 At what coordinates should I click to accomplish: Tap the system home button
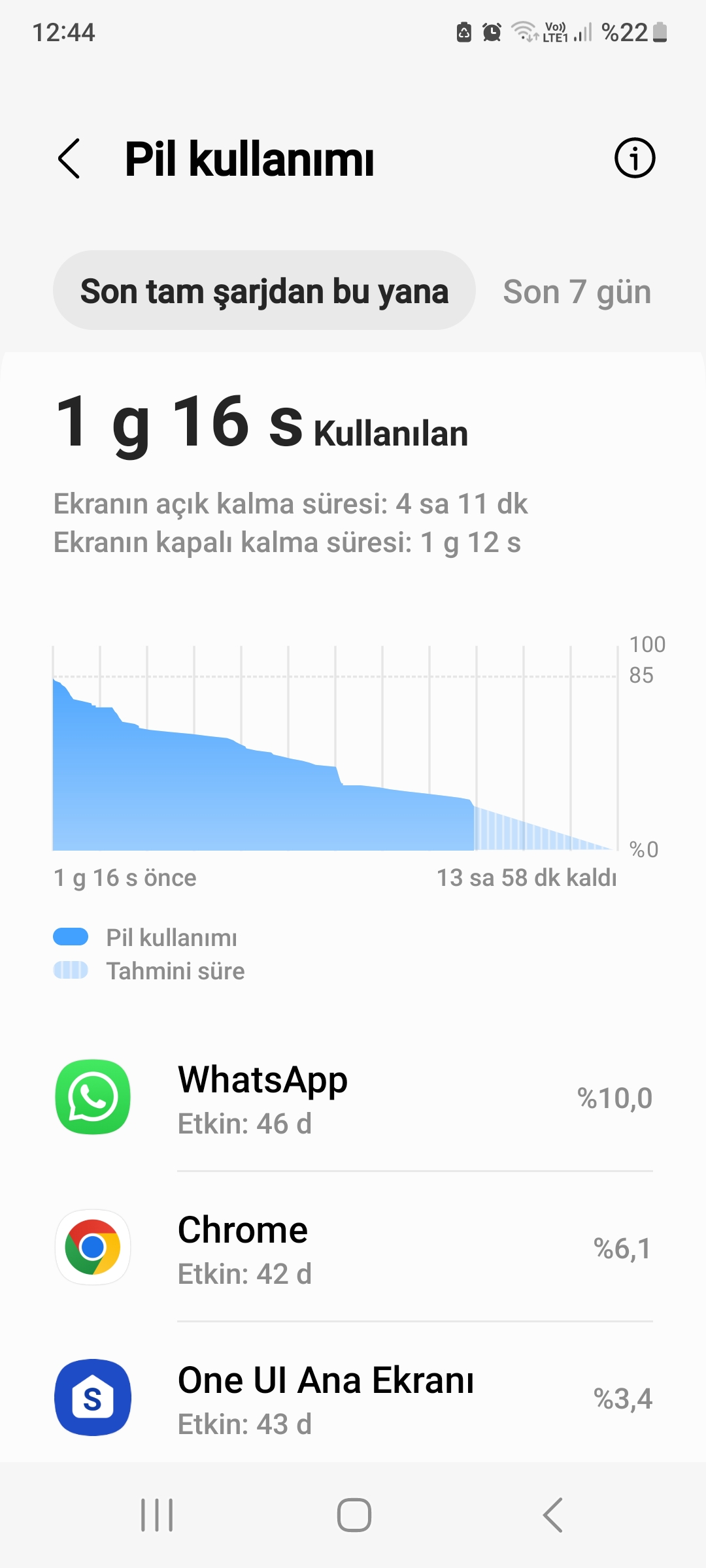354,1515
